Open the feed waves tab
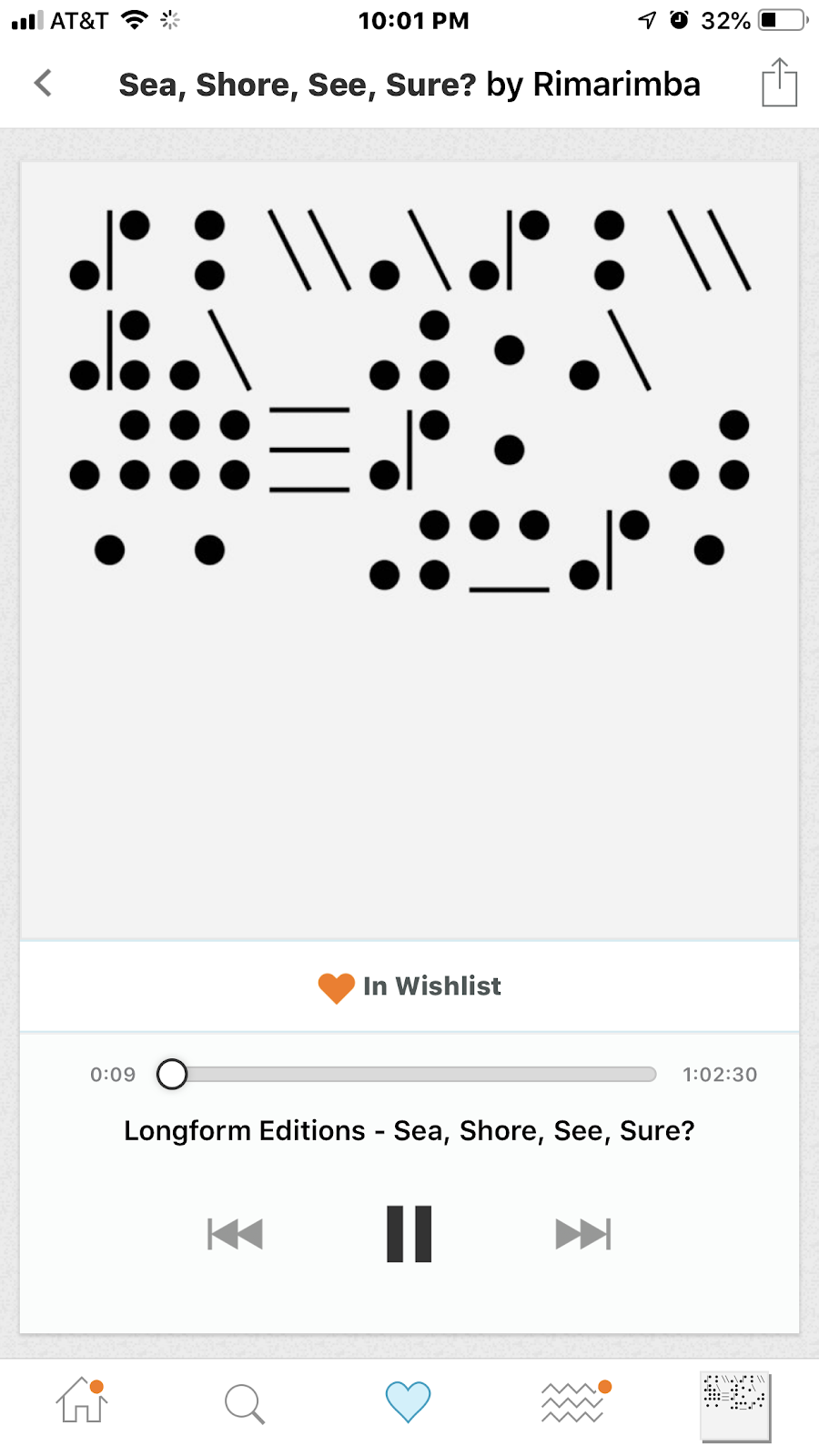This screenshot has width=819, height=1456. point(573,1401)
